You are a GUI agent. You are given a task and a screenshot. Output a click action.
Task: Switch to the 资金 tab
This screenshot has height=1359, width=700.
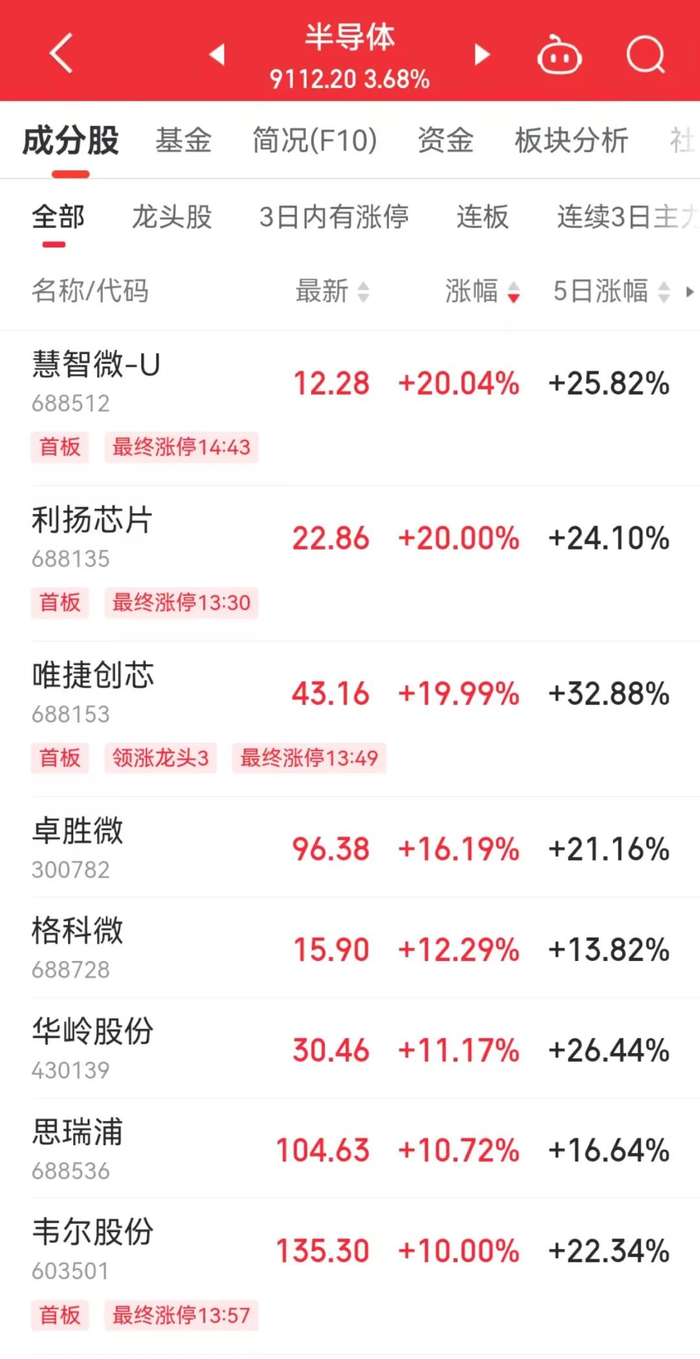[445, 140]
